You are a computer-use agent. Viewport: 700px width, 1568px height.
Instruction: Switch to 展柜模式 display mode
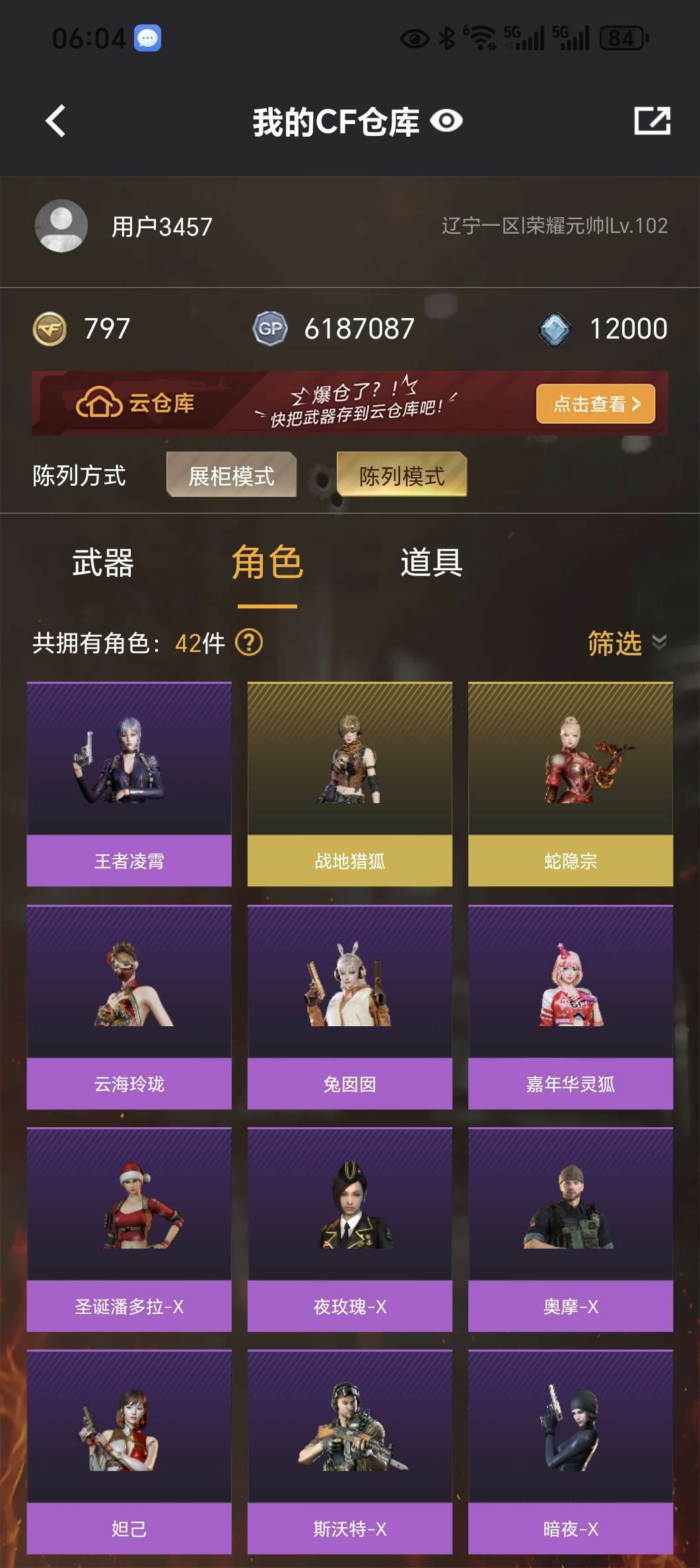[231, 475]
